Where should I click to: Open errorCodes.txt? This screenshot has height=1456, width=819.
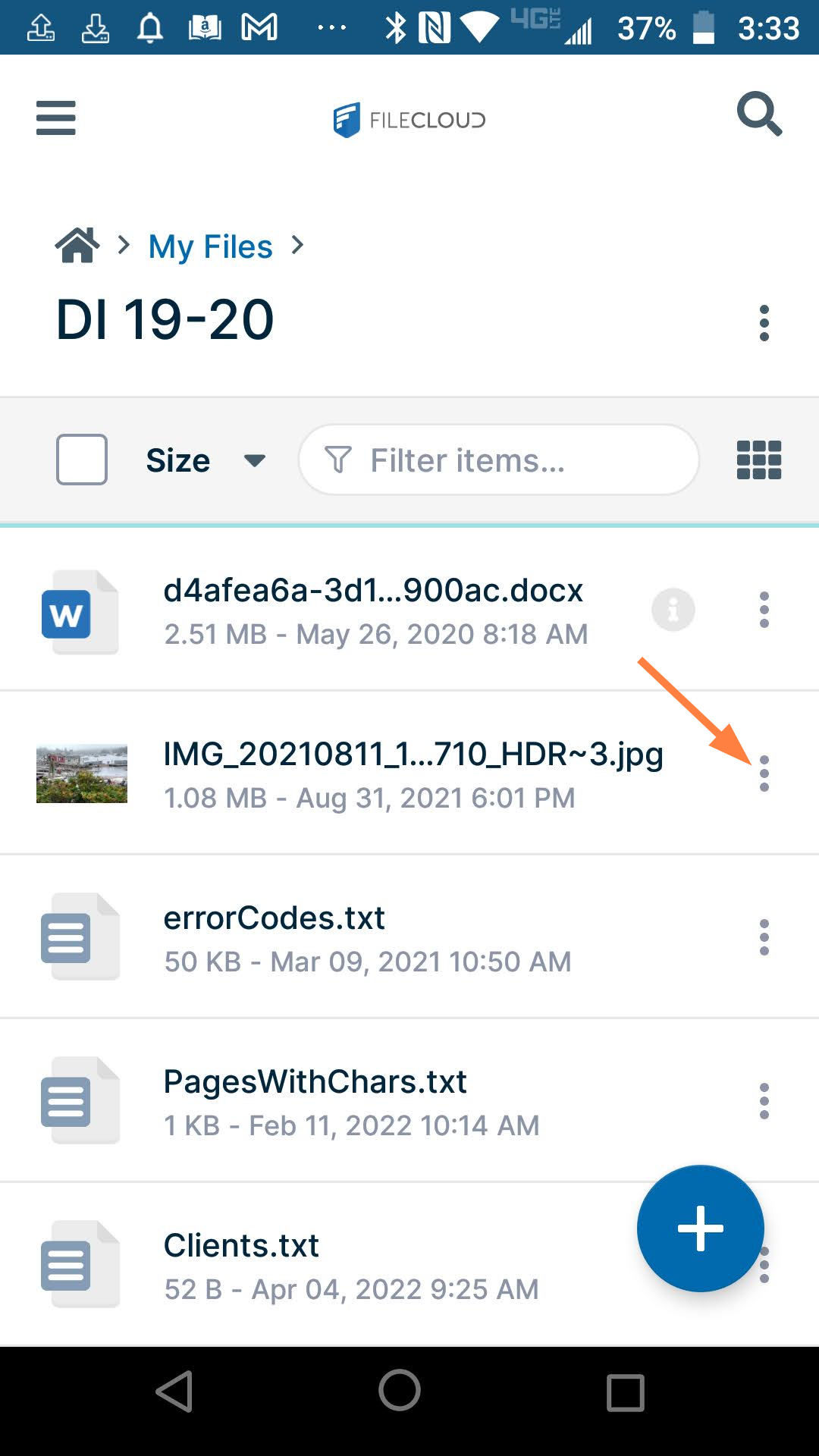pyautogui.click(x=275, y=918)
